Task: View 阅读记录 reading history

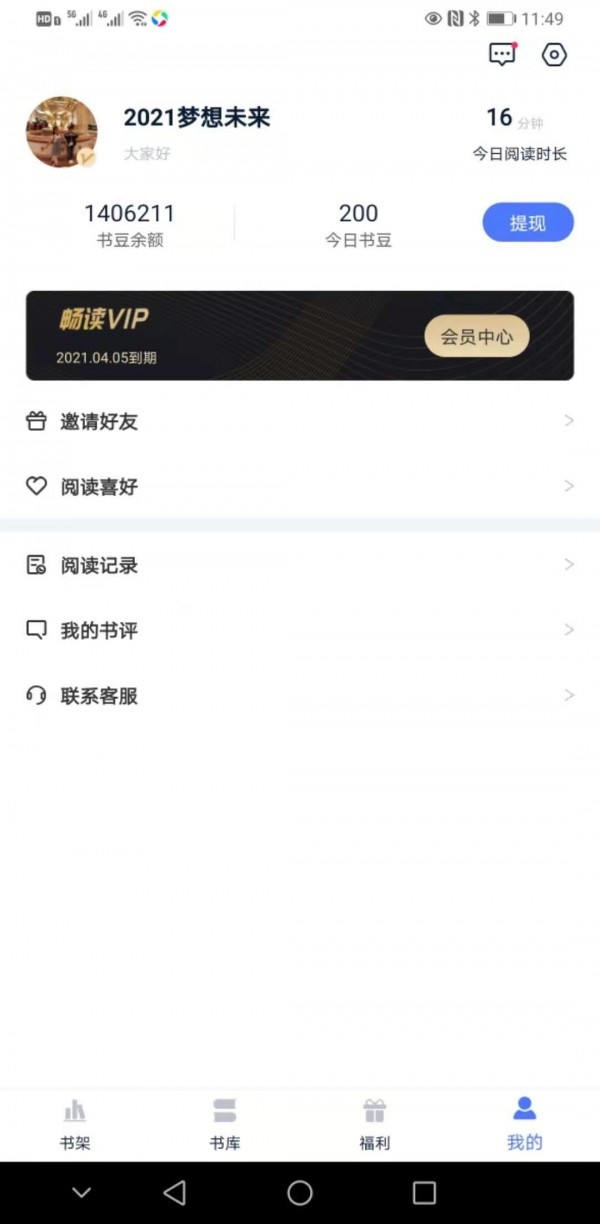Action: pos(300,566)
